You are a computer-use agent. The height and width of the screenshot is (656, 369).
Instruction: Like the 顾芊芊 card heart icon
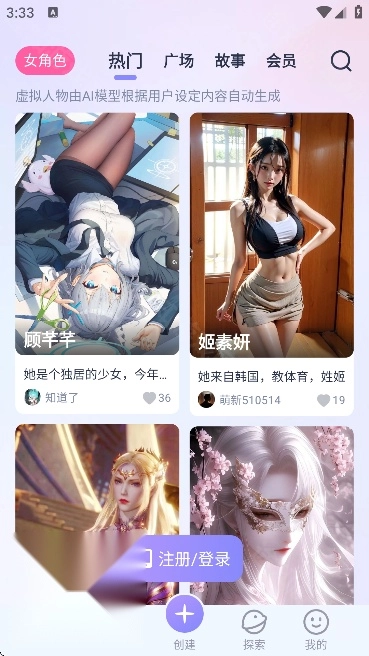click(x=149, y=398)
